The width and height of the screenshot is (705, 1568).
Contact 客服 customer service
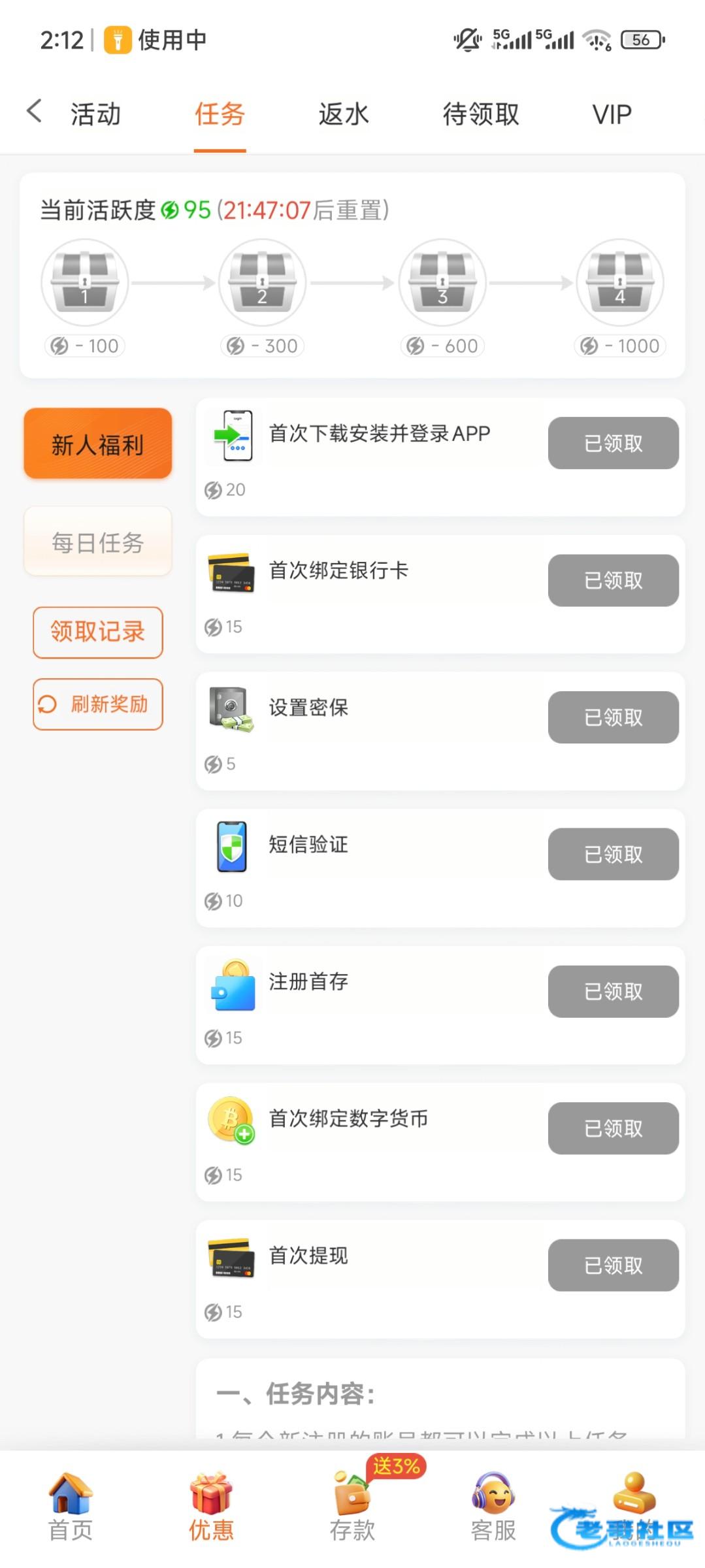coord(493,1508)
